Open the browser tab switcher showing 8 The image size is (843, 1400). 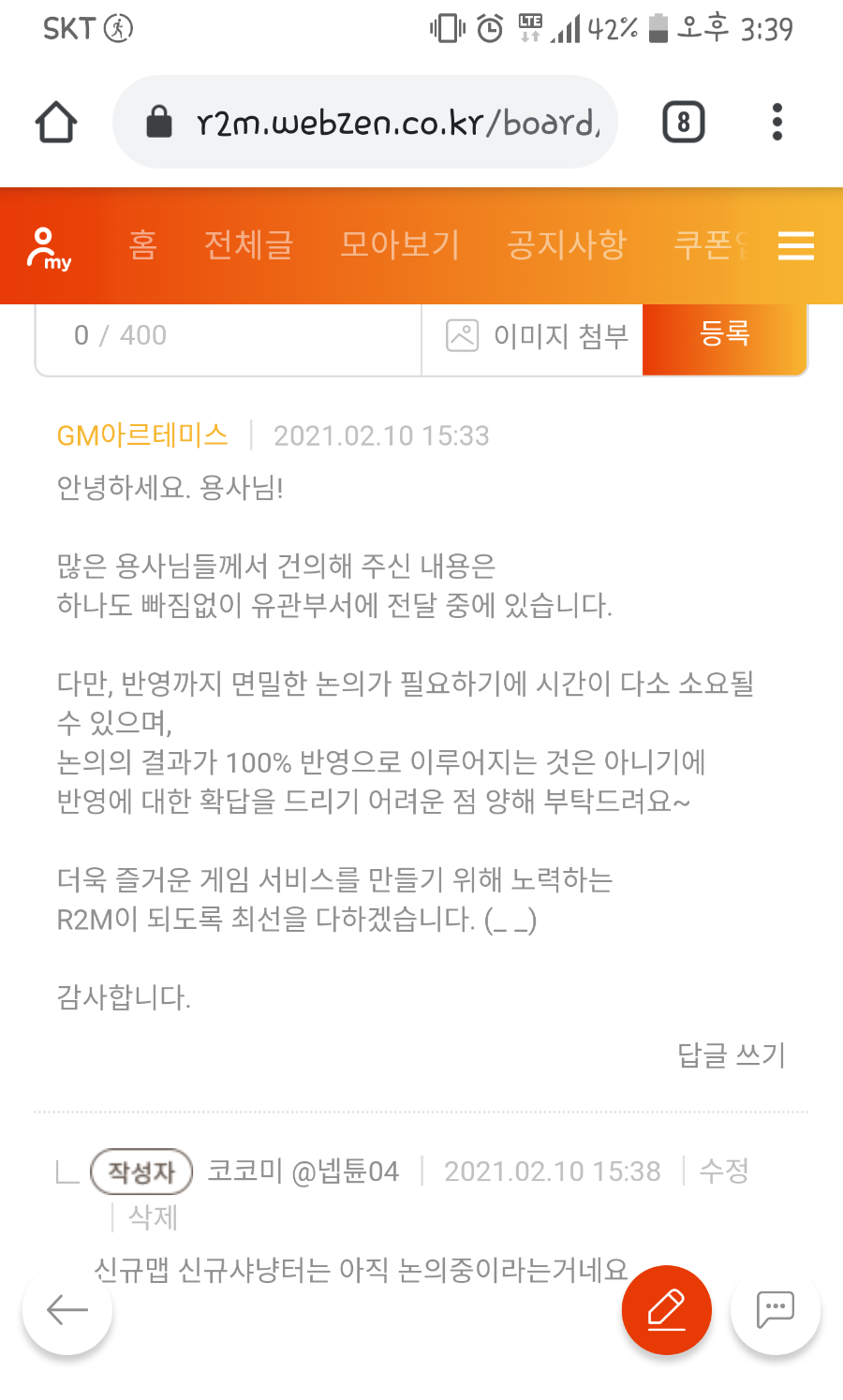point(684,123)
